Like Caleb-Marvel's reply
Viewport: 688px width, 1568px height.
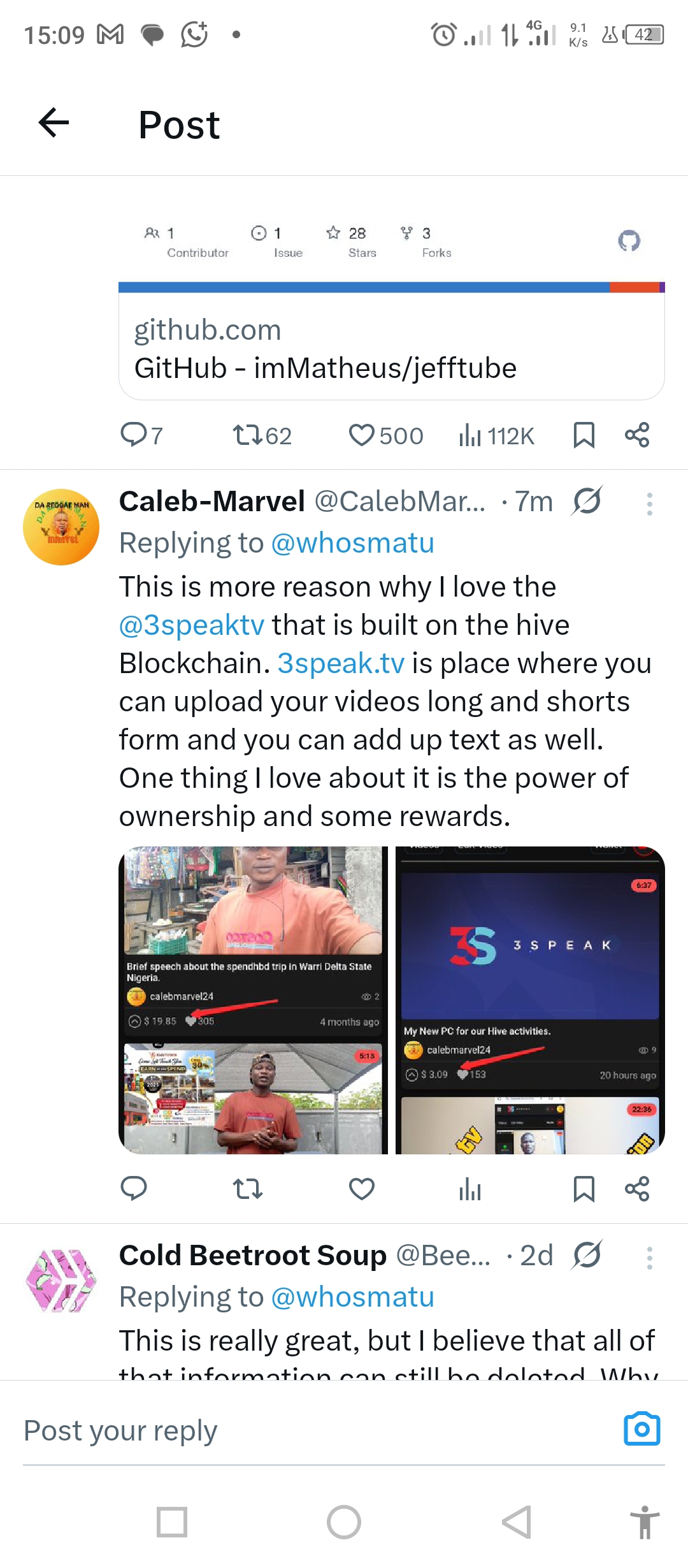(x=362, y=1189)
